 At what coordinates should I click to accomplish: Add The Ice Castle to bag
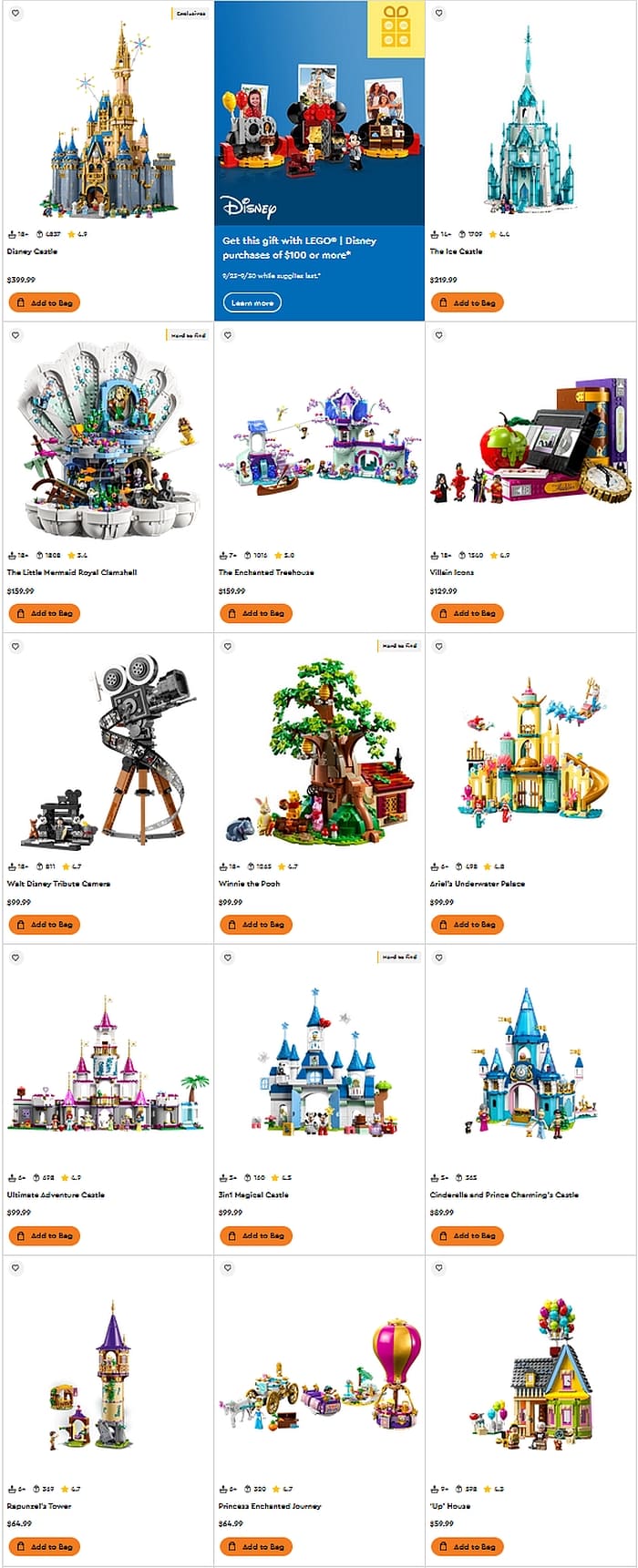click(467, 302)
